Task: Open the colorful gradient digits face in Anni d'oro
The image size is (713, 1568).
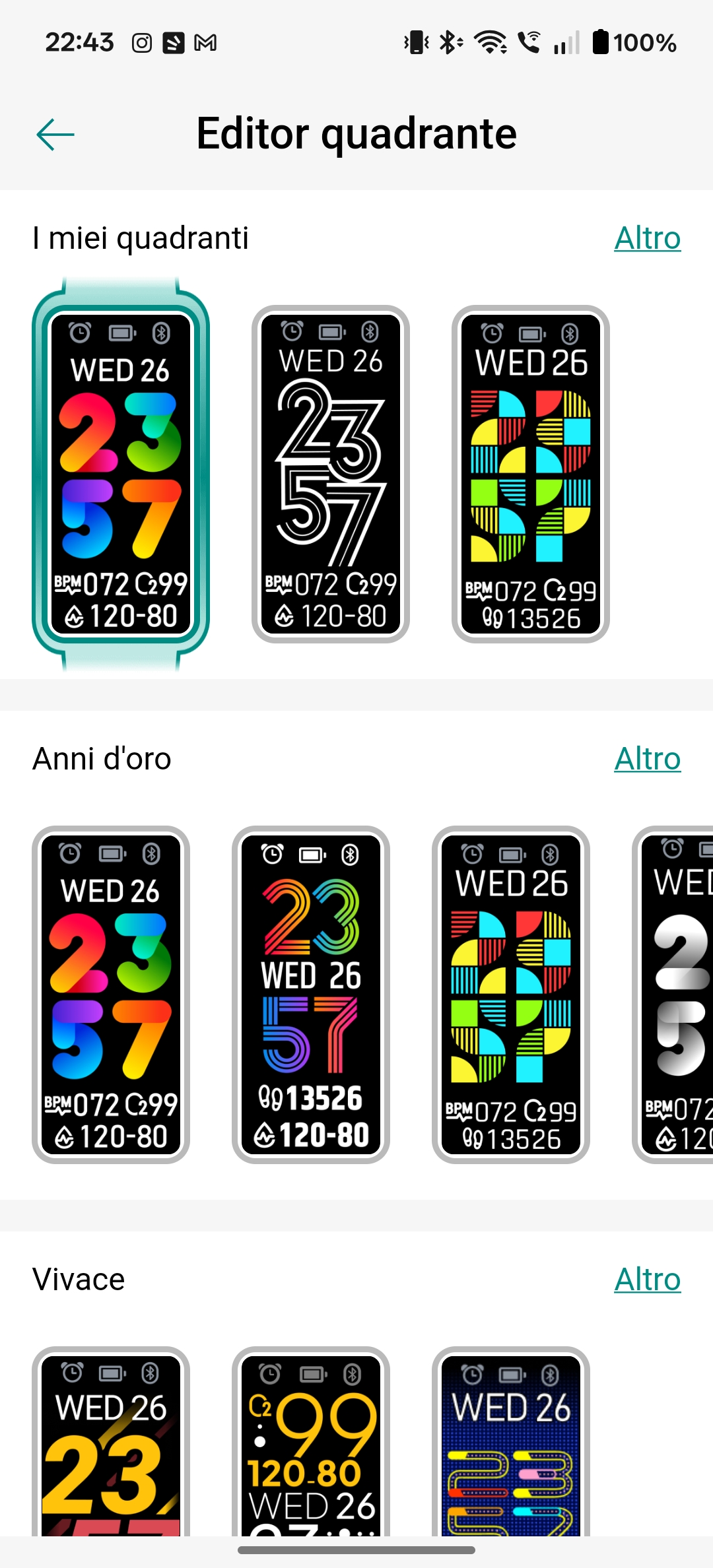Action: [111, 995]
